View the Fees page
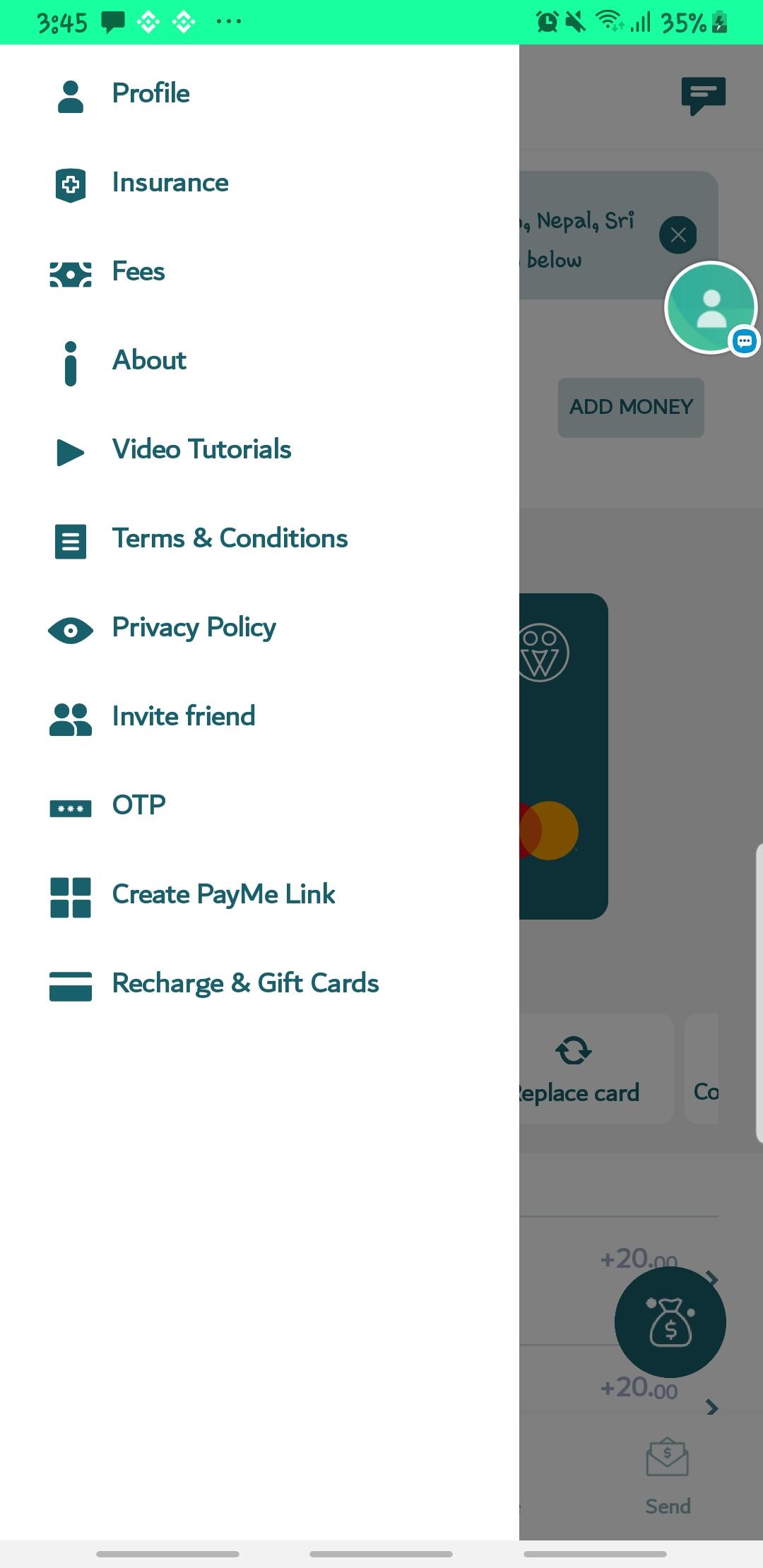Screen dimensions: 763x1568 click(138, 272)
